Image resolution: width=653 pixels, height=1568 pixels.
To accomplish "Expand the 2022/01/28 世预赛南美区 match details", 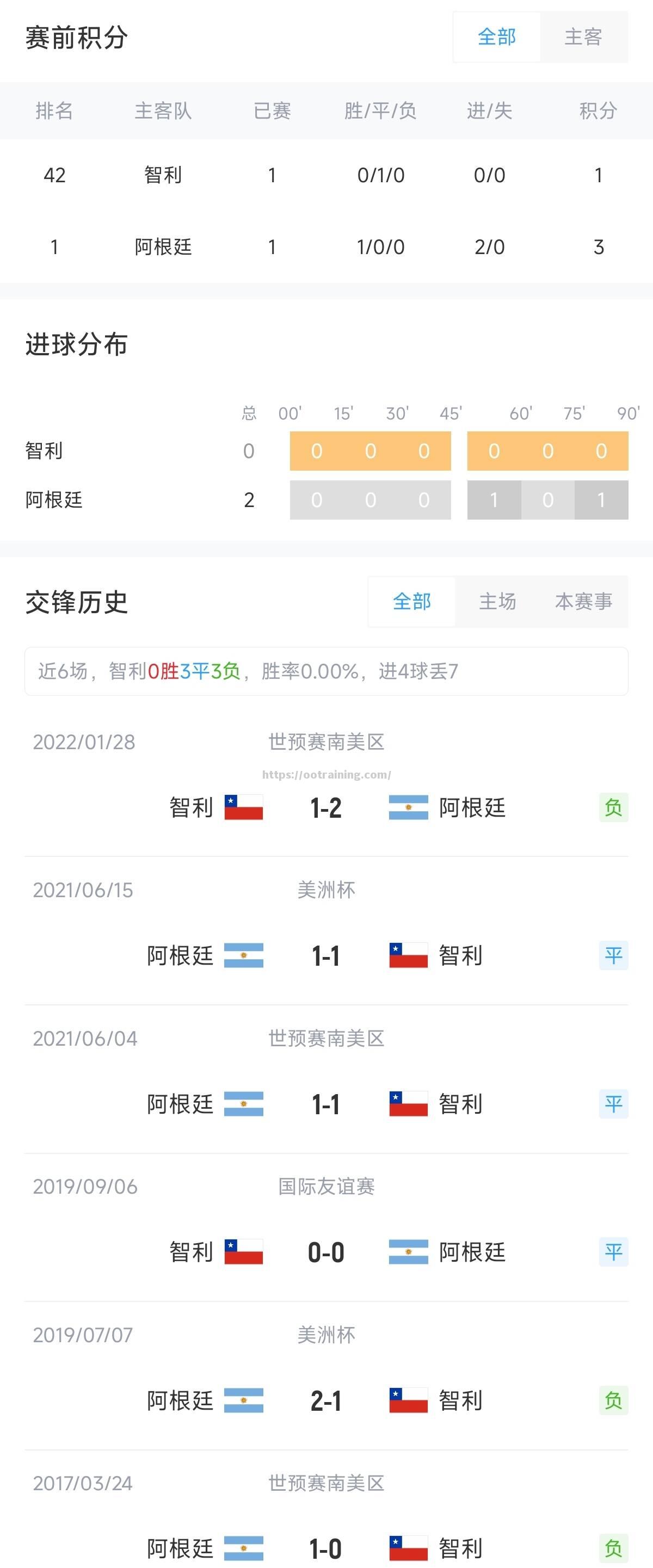I will (325, 779).
